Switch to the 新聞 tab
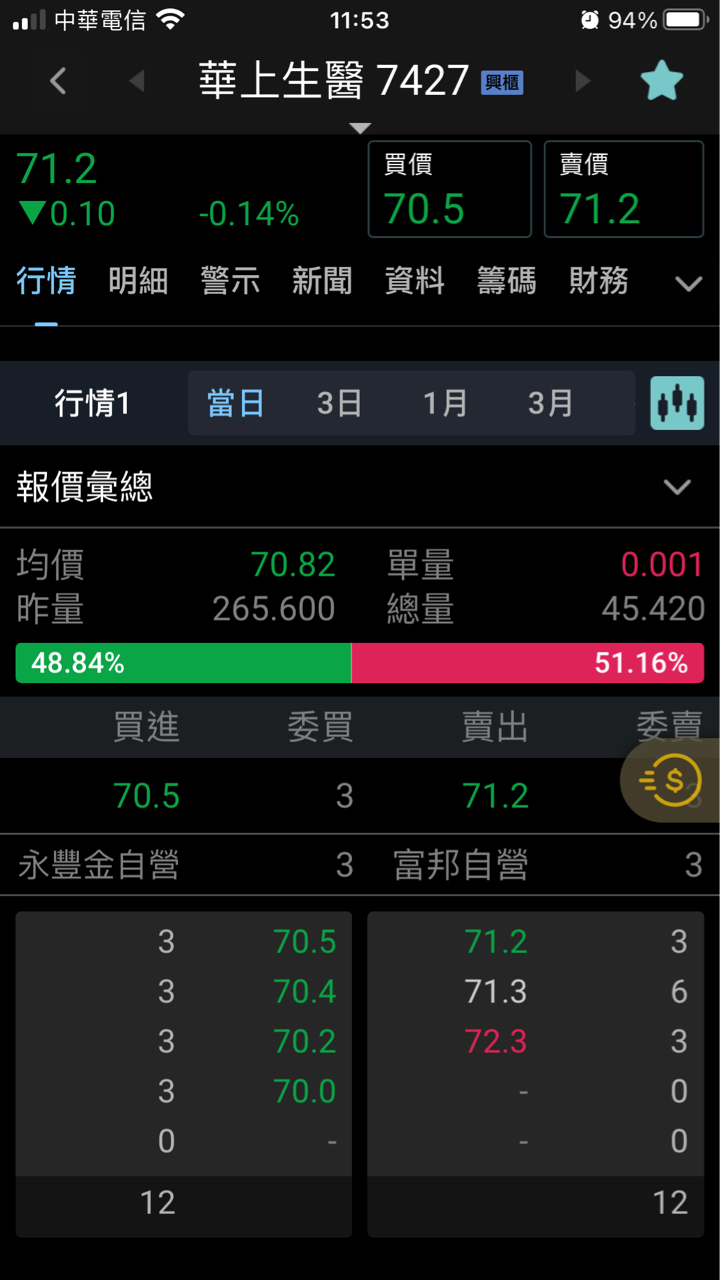The width and height of the screenshot is (720, 1280). (322, 281)
